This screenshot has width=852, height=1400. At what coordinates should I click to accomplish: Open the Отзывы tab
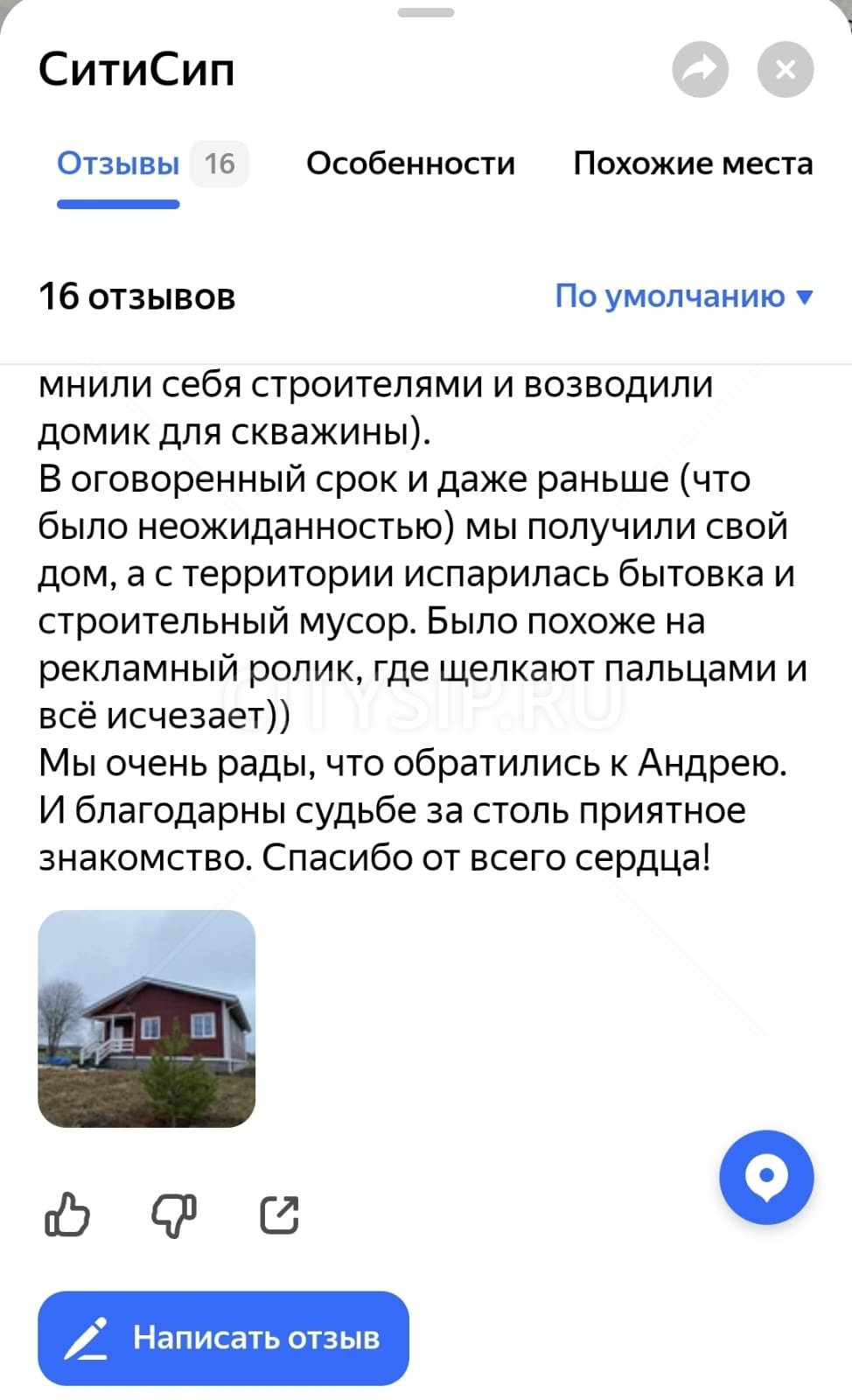pyautogui.click(x=119, y=164)
